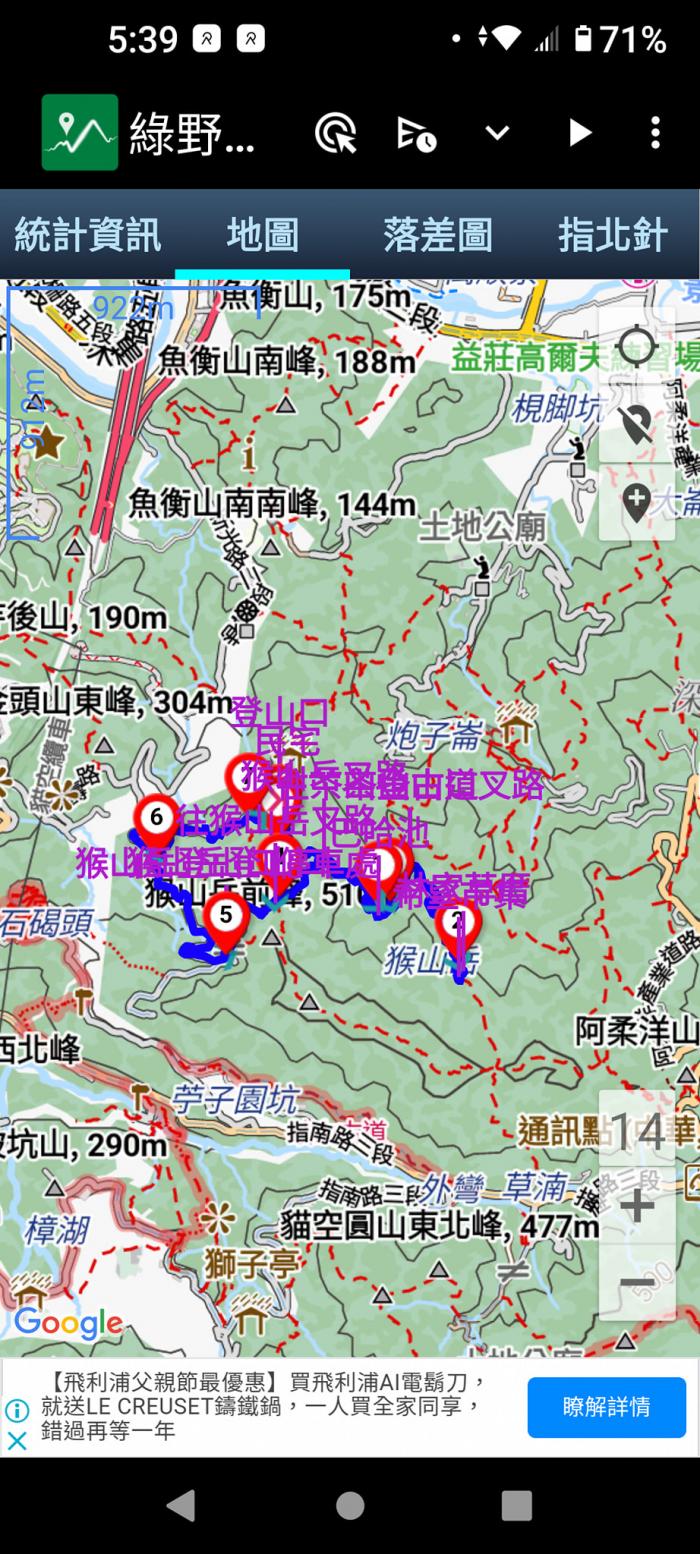This screenshot has width=700, height=1554.
Task: Tap 瞭解詳情 on the Philips ad
Action: tap(606, 1407)
